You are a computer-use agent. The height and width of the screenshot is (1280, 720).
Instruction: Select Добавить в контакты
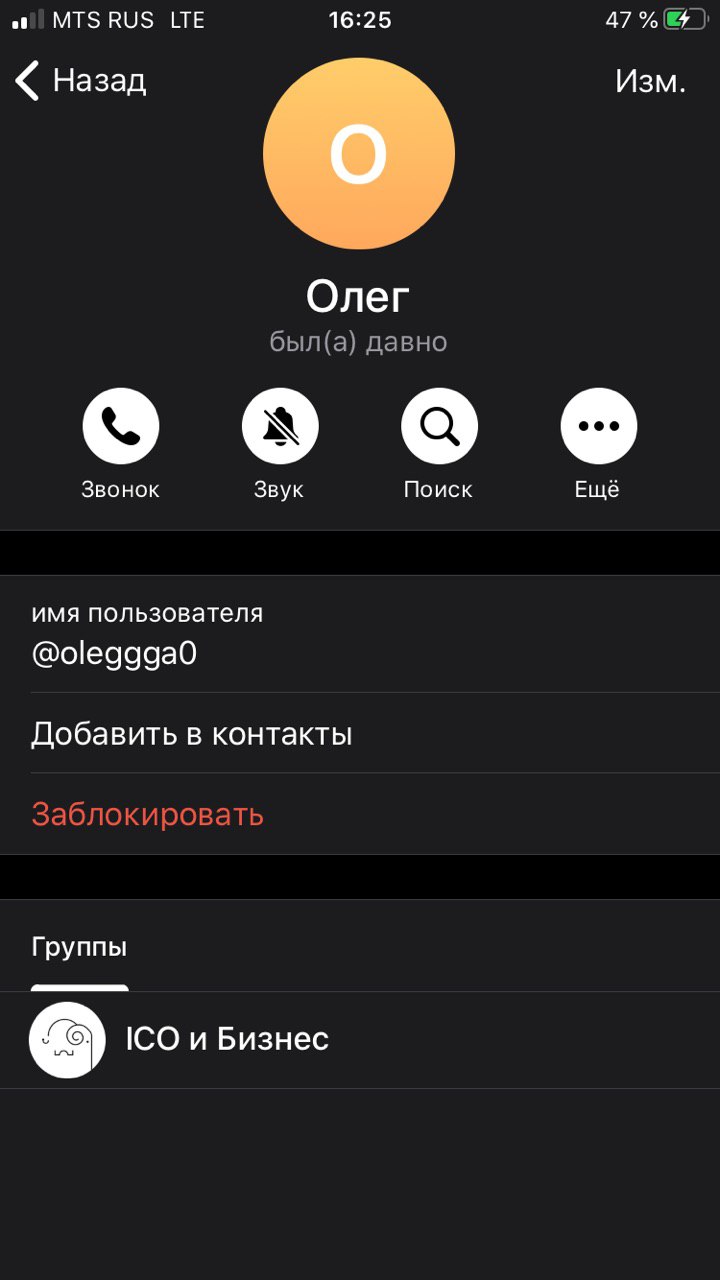pyautogui.click(x=192, y=734)
